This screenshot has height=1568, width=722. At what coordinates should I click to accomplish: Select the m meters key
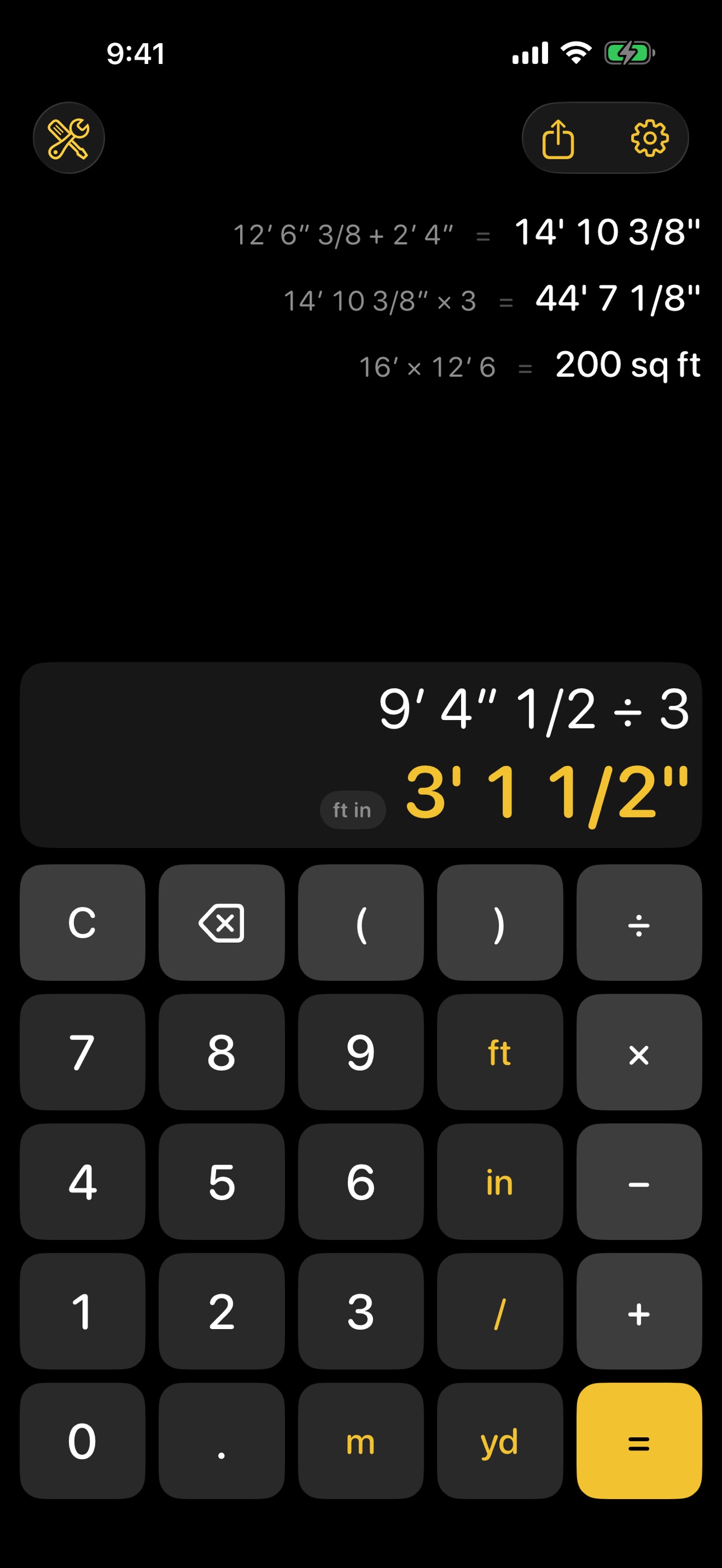[361, 1441]
